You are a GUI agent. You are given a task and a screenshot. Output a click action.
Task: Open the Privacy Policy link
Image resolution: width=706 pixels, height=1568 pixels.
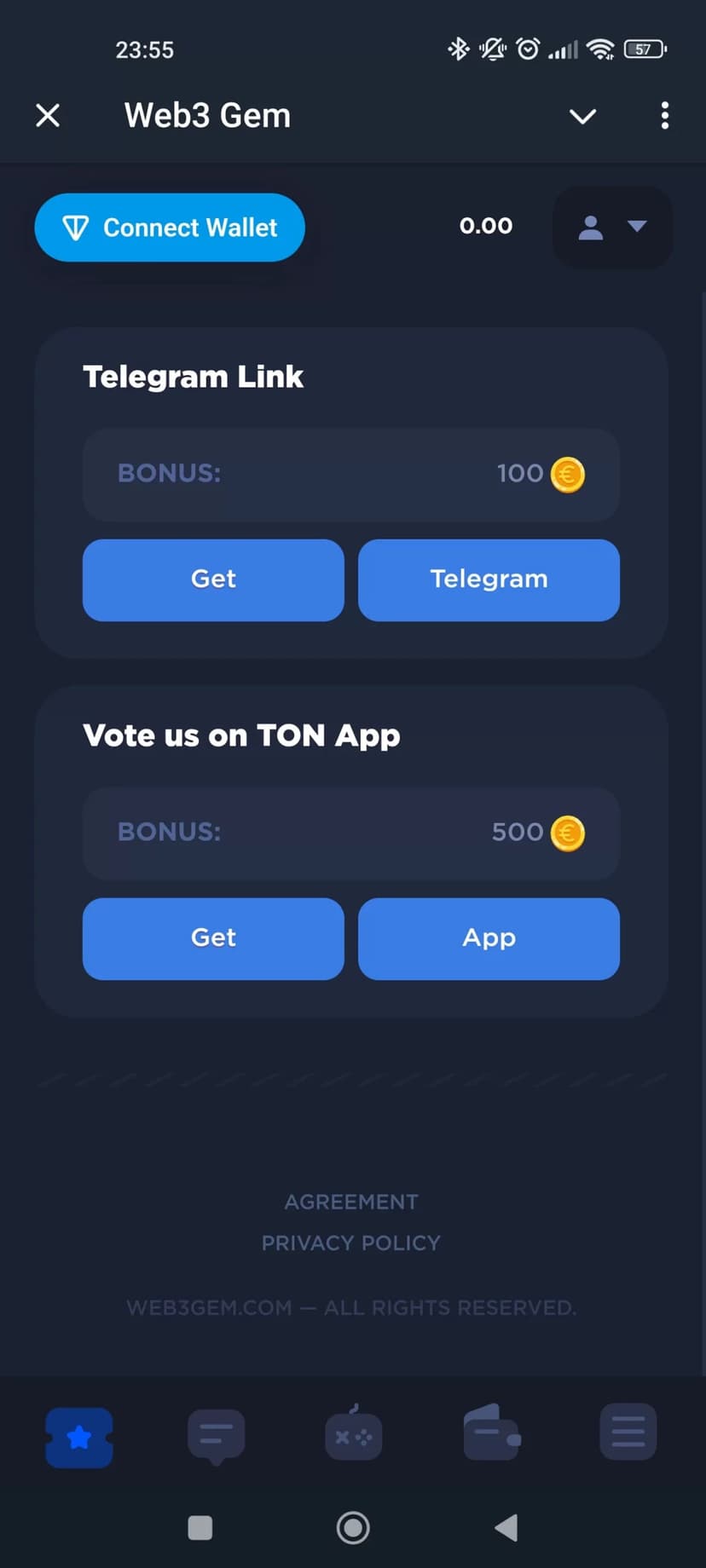point(351,1243)
